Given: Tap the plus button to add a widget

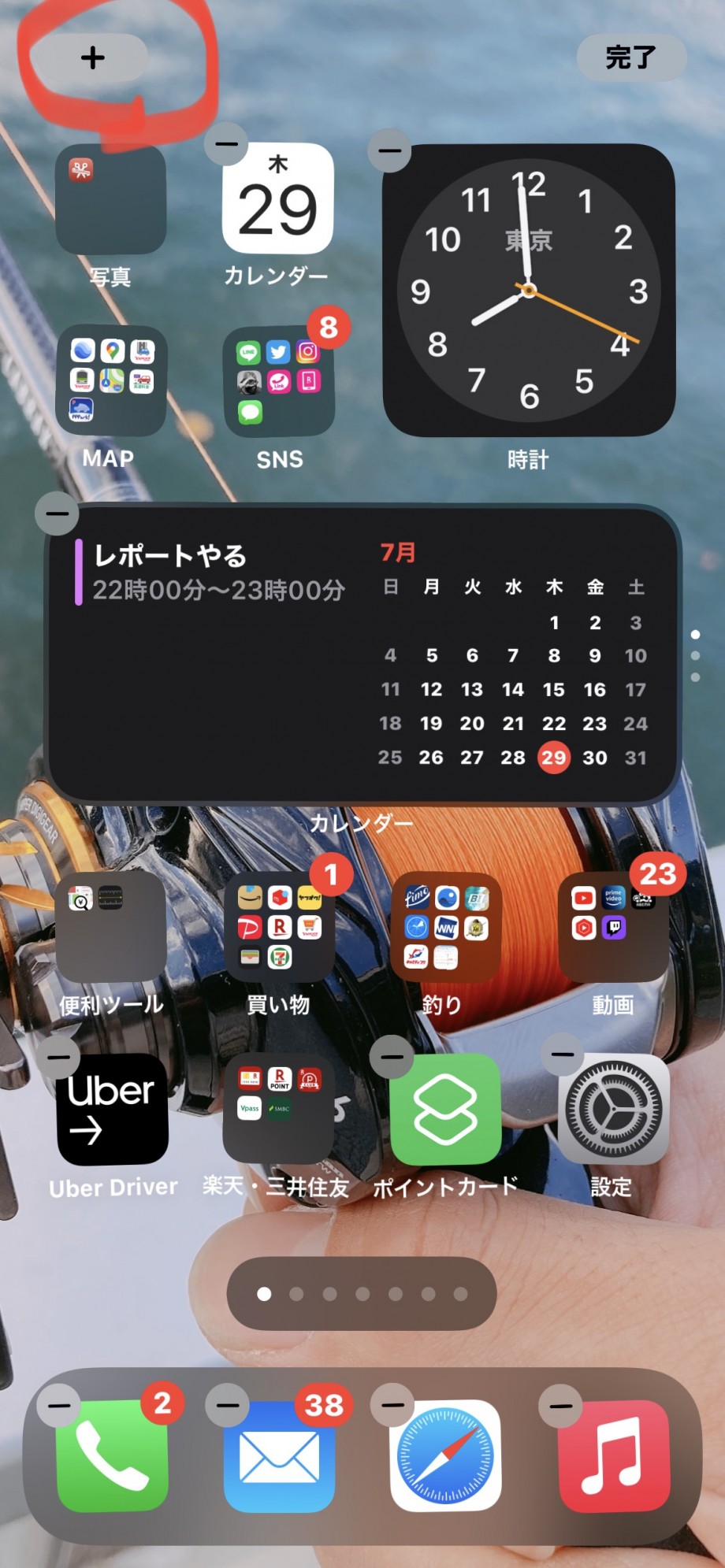Looking at the screenshot, I should coord(92,57).
